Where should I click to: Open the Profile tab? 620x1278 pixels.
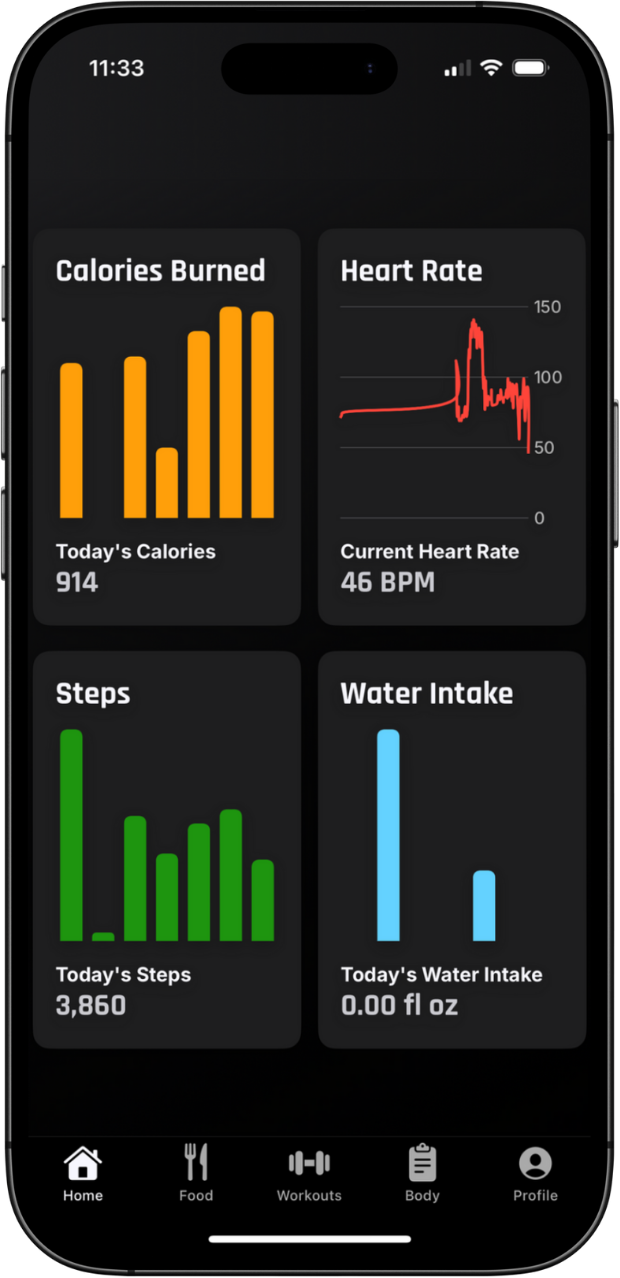(x=536, y=1174)
